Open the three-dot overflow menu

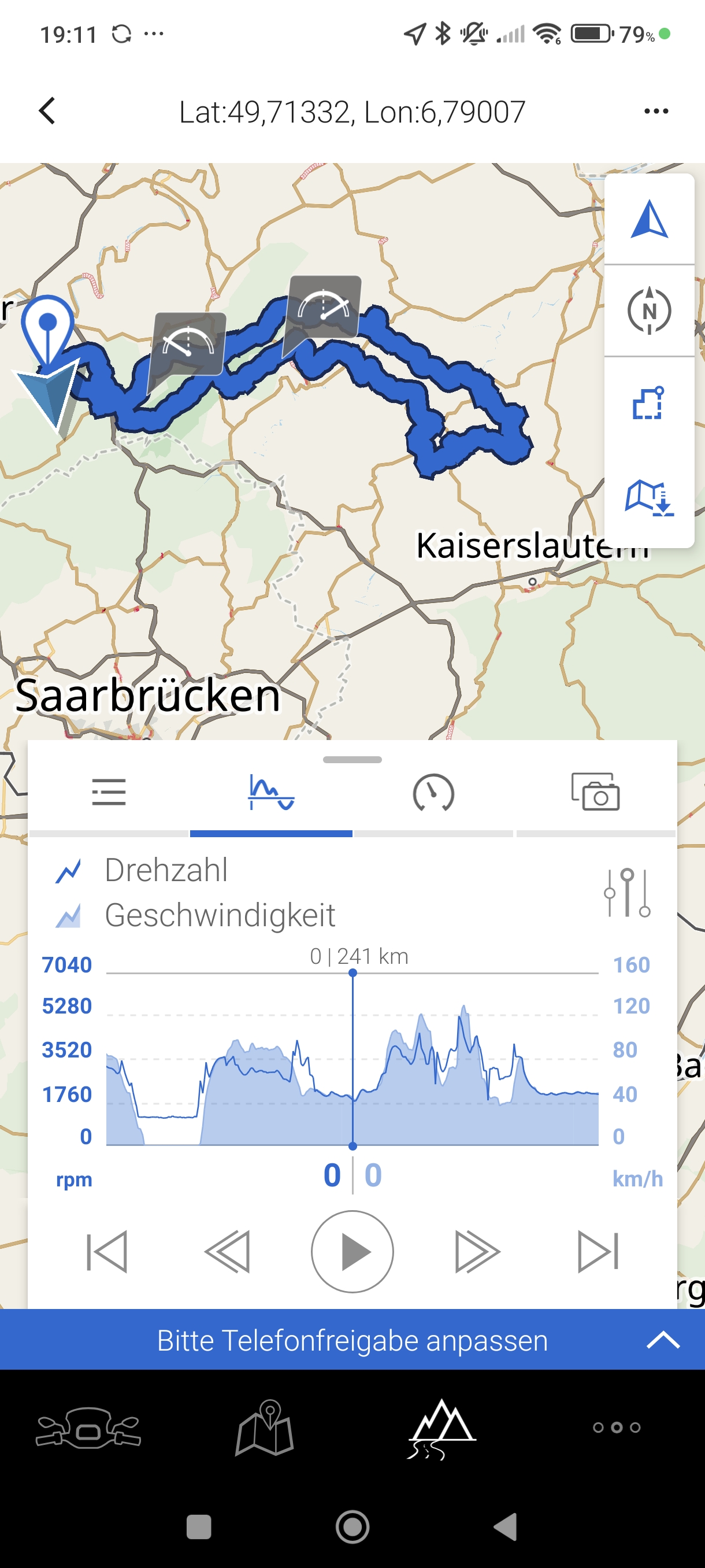(x=656, y=111)
